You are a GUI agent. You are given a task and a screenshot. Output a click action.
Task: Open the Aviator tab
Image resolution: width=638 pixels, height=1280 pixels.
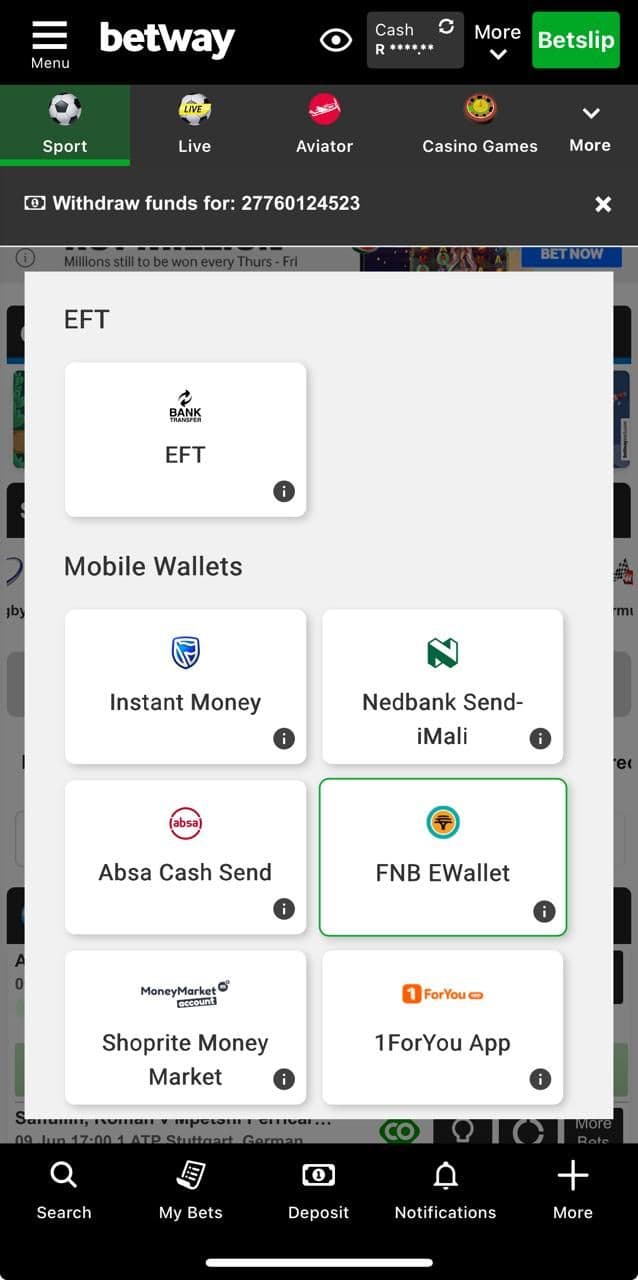[324, 125]
